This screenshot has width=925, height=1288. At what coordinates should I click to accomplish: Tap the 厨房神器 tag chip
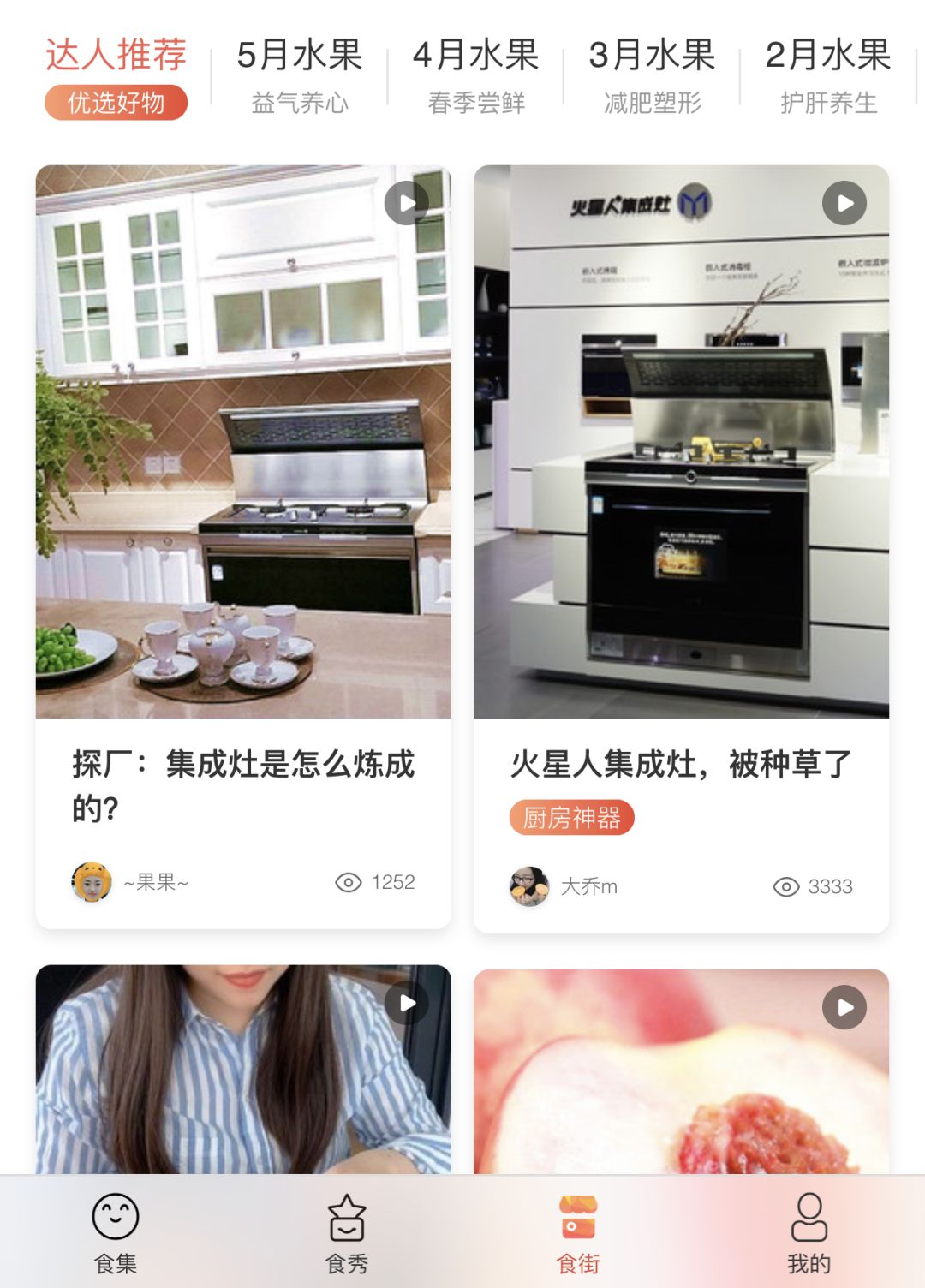point(571,818)
